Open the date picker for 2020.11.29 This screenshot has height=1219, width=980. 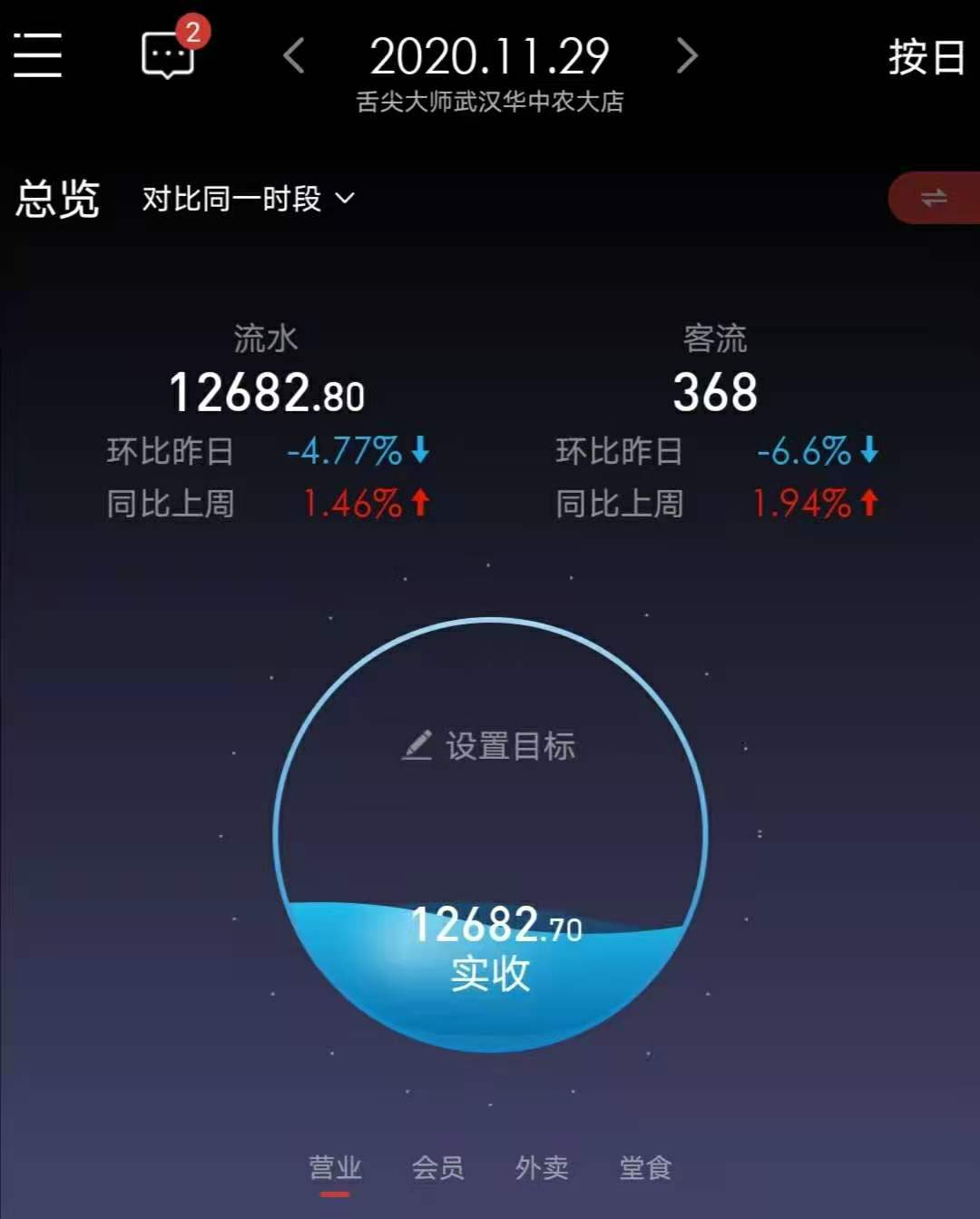tap(490, 56)
